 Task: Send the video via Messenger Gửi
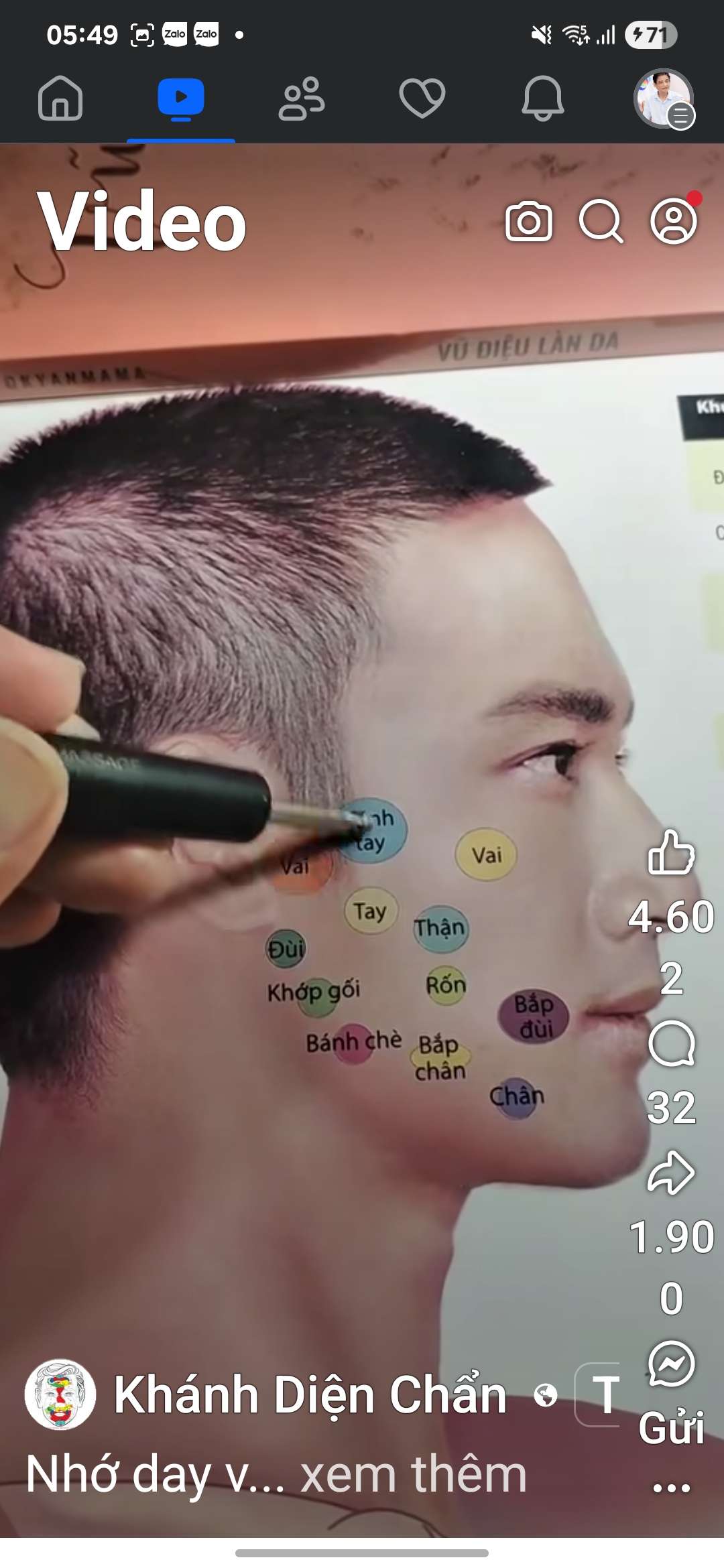671,1365
